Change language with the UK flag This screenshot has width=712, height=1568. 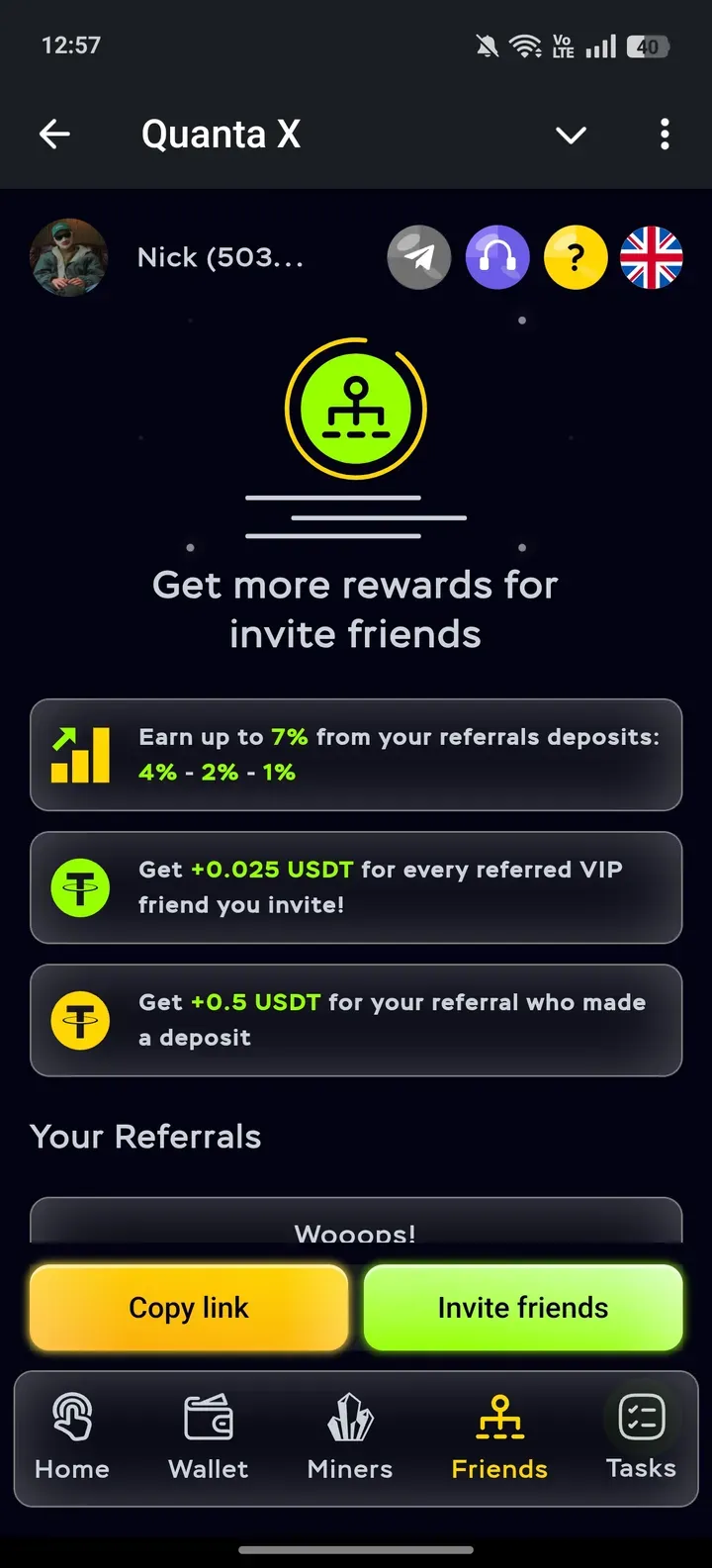click(652, 258)
